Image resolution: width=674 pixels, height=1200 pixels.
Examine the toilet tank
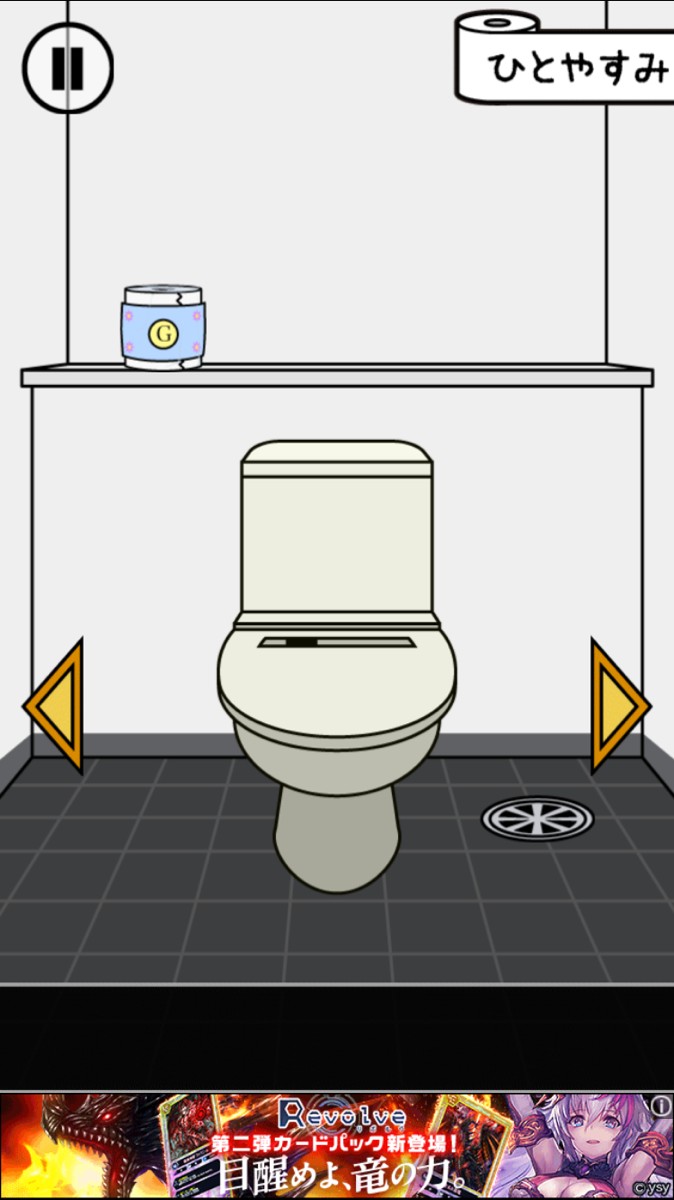pyautogui.click(x=337, y=530)
